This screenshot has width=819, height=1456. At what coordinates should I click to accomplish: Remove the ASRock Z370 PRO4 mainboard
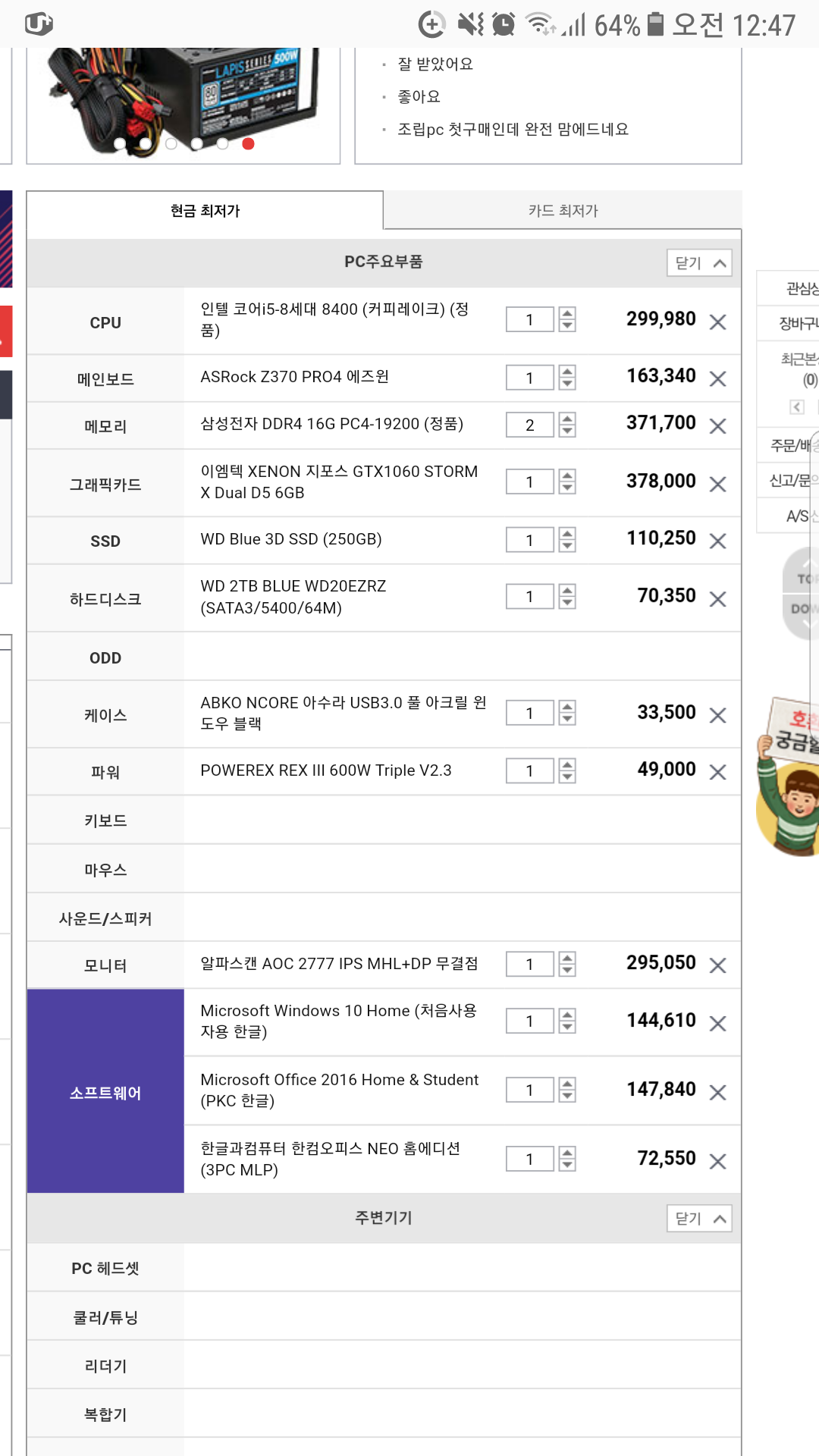point(717,378)
